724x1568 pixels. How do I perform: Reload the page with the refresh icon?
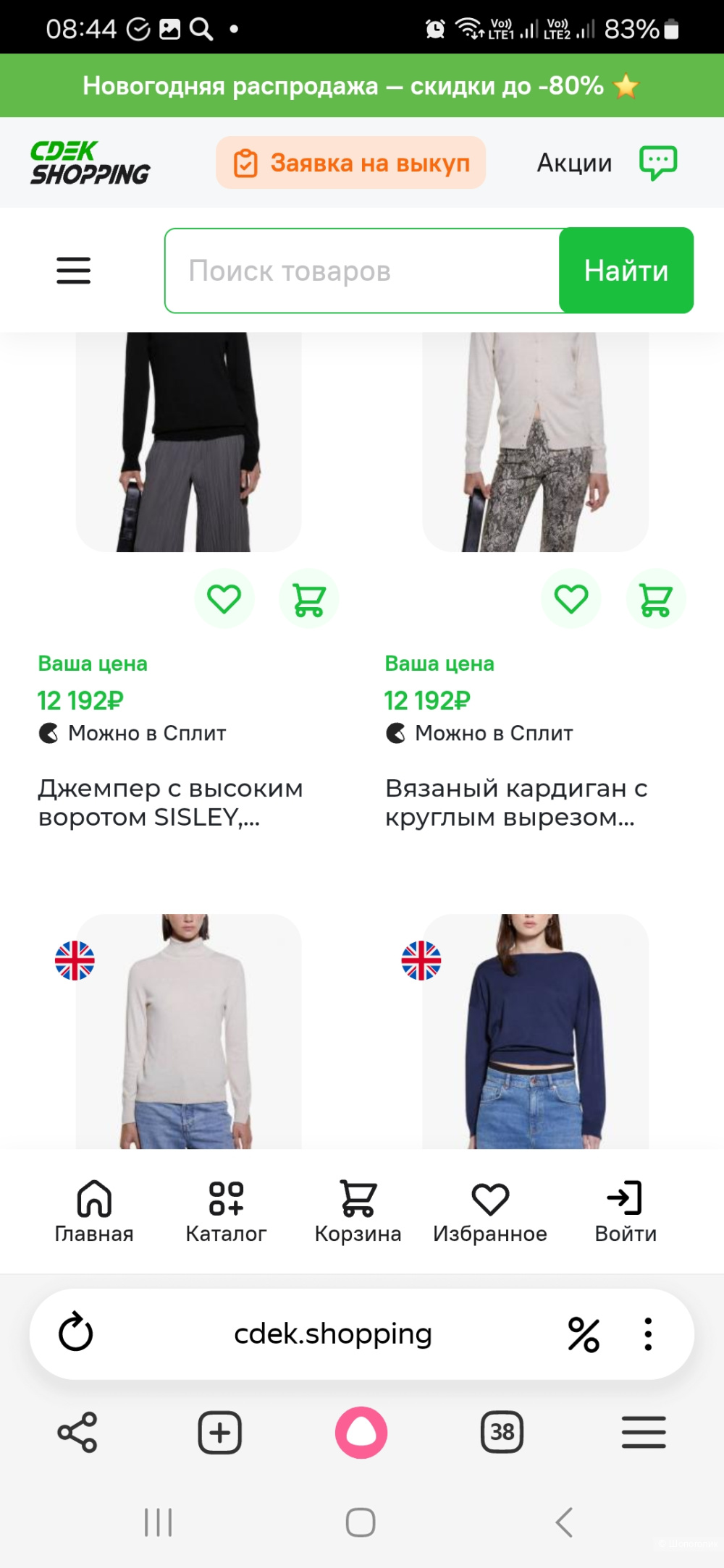tap(77, 1334)
